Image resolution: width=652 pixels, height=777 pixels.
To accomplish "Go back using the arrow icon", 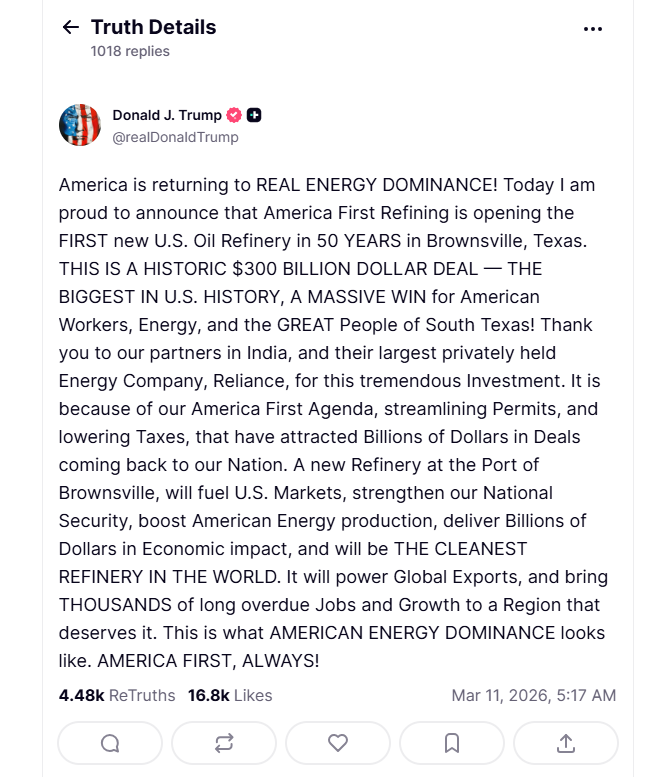I will tap(70, 27).
